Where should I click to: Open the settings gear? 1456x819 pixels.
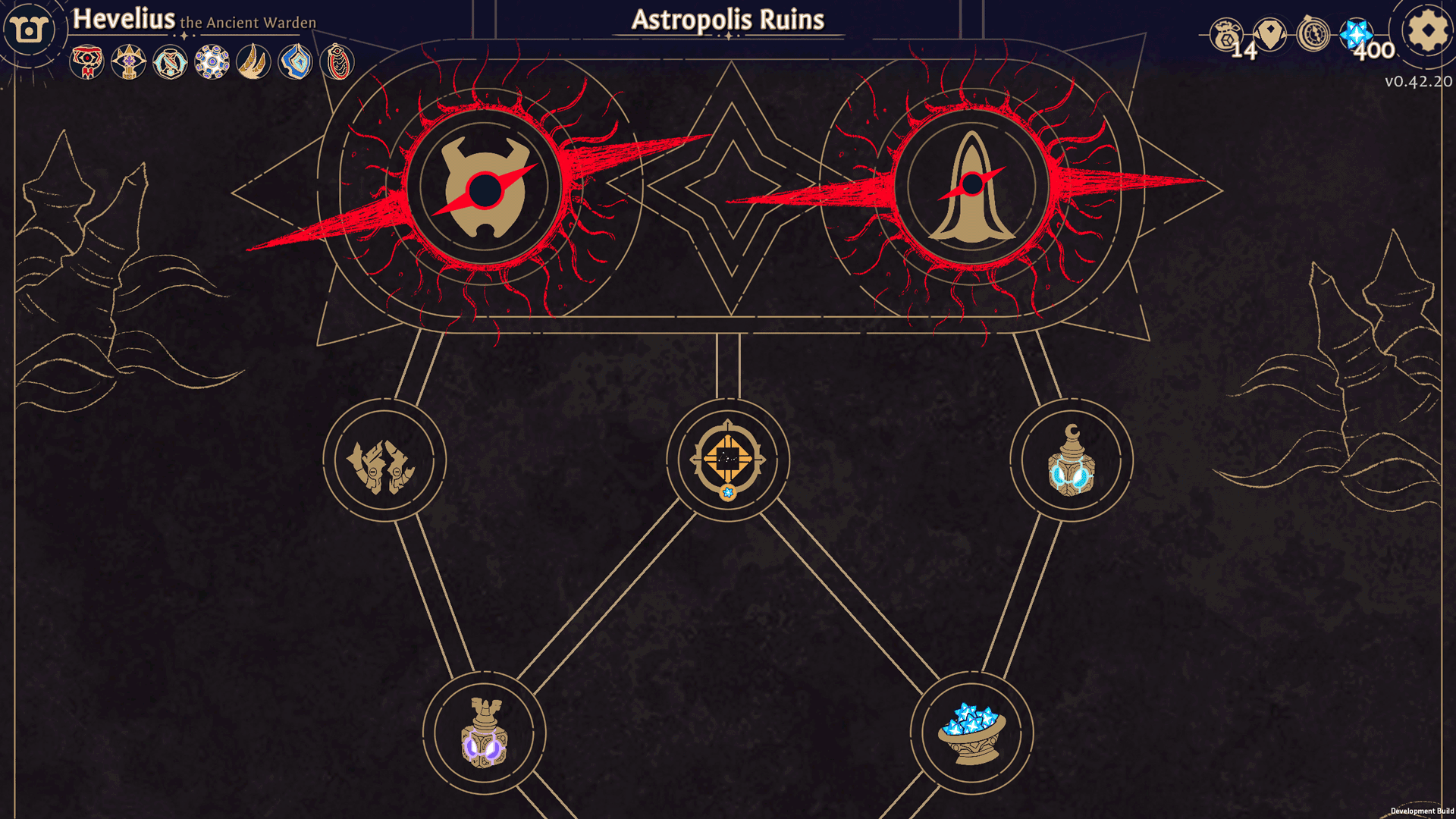tap(1427, 31)
